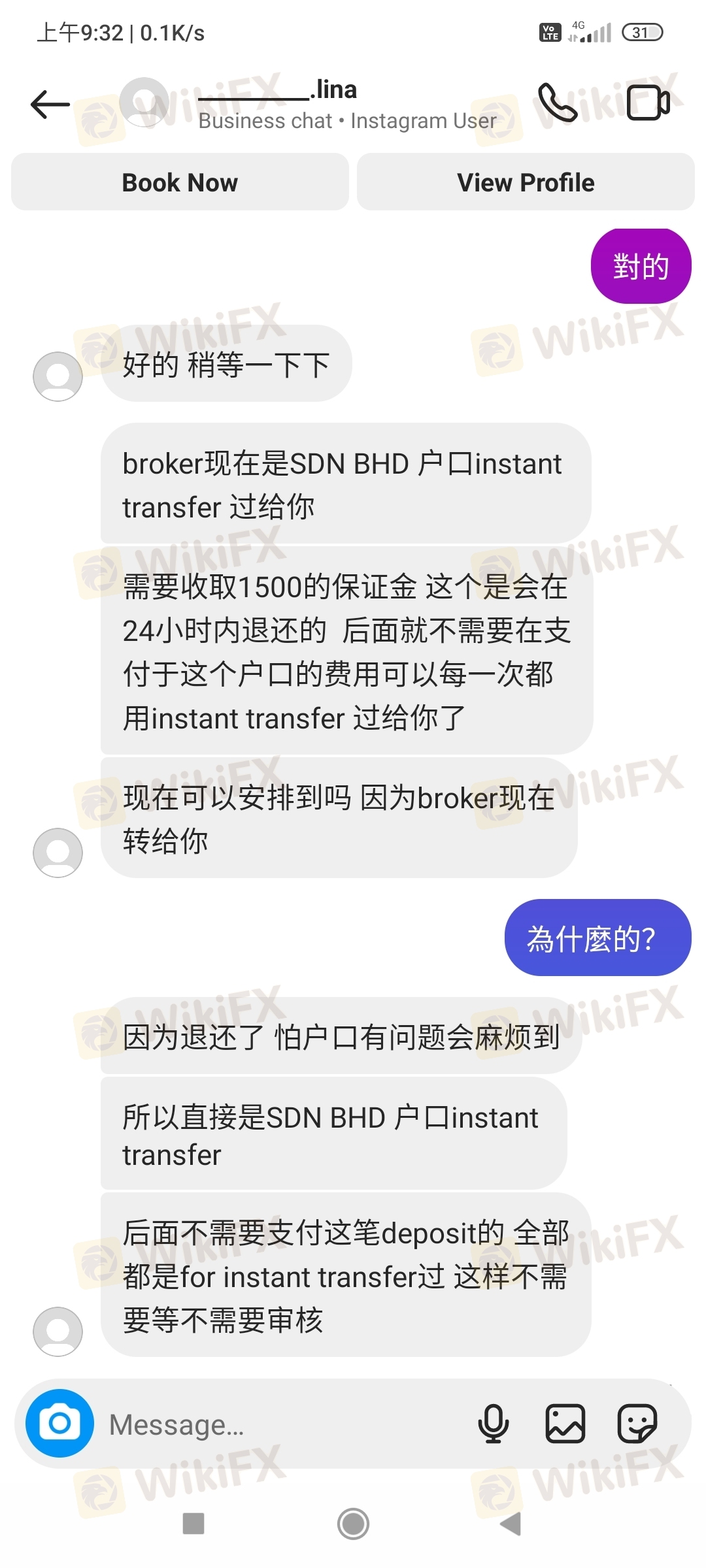Start a voice call with .lina

pyautogui.click(x=558, y=103)
